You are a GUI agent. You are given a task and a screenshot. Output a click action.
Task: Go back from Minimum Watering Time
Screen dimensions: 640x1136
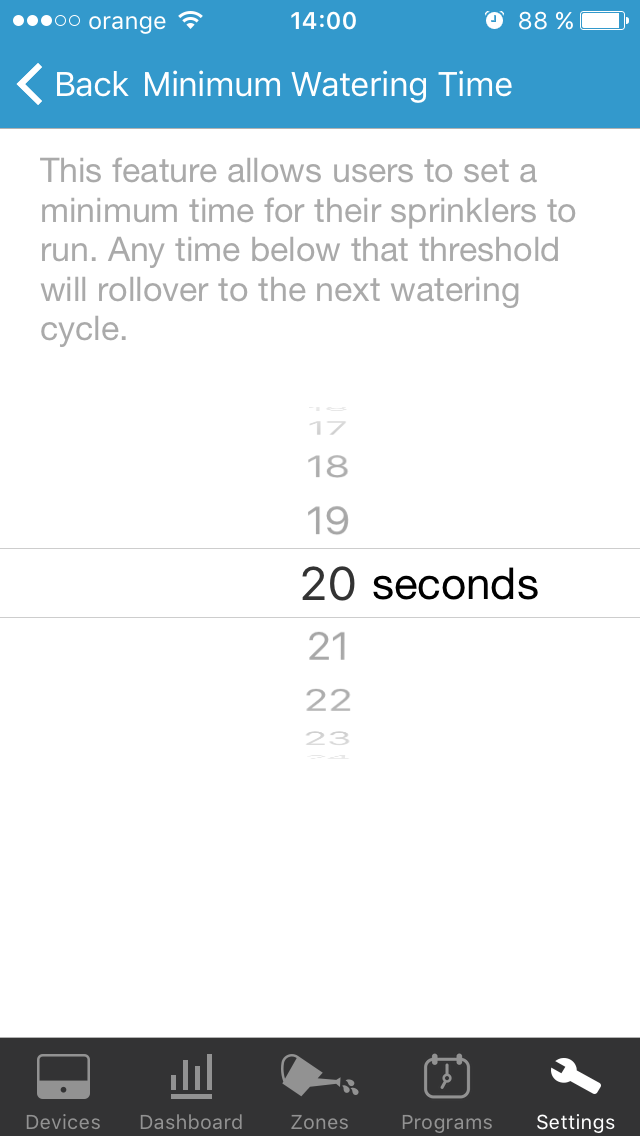pyautogui.click(x=72, y=84)
